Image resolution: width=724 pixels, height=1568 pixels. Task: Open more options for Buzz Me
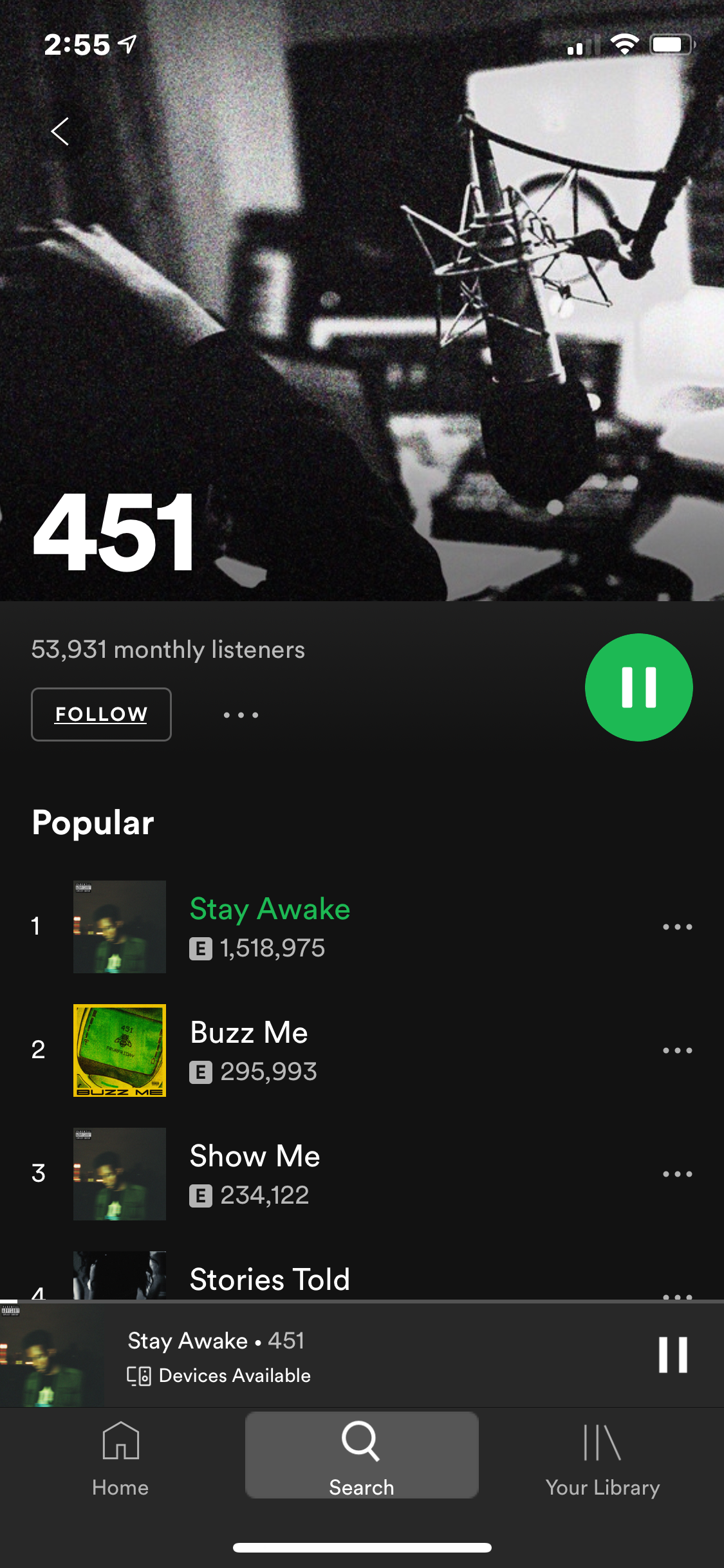point(677,1050)
